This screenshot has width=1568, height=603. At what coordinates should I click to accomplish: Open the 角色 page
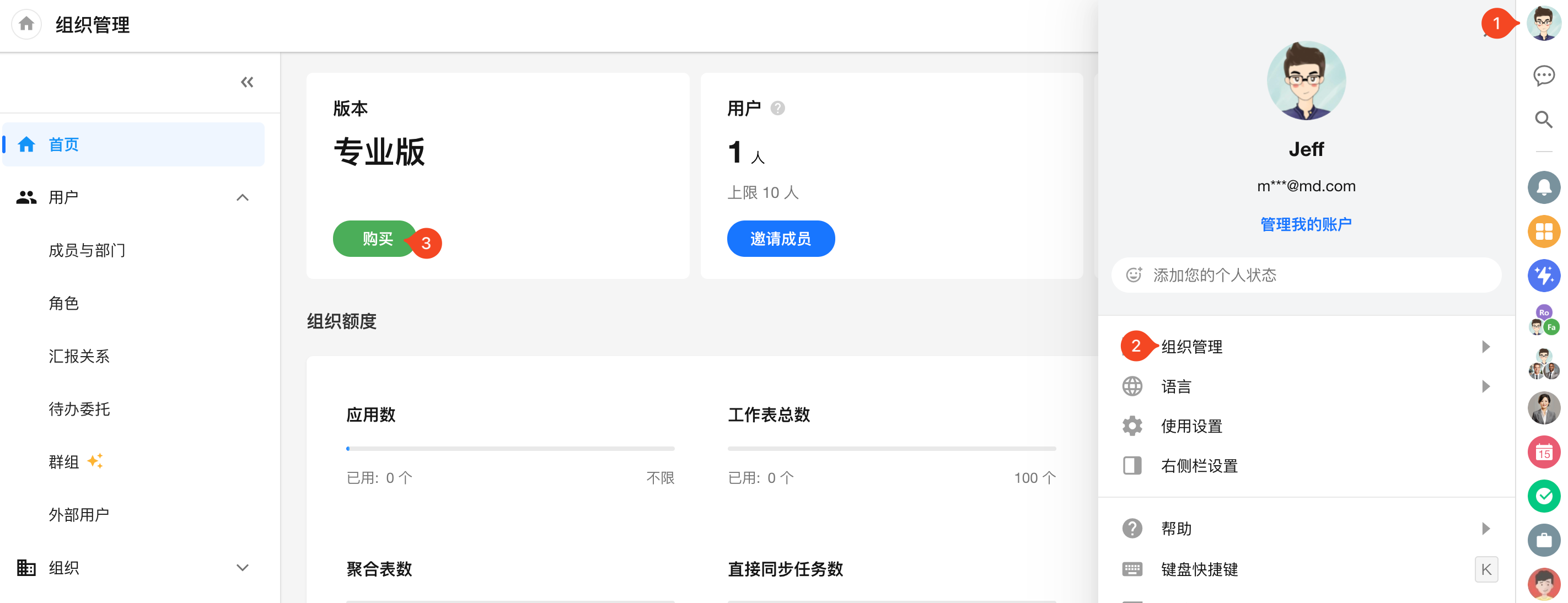pyautogui.click(x=64, y=303)
